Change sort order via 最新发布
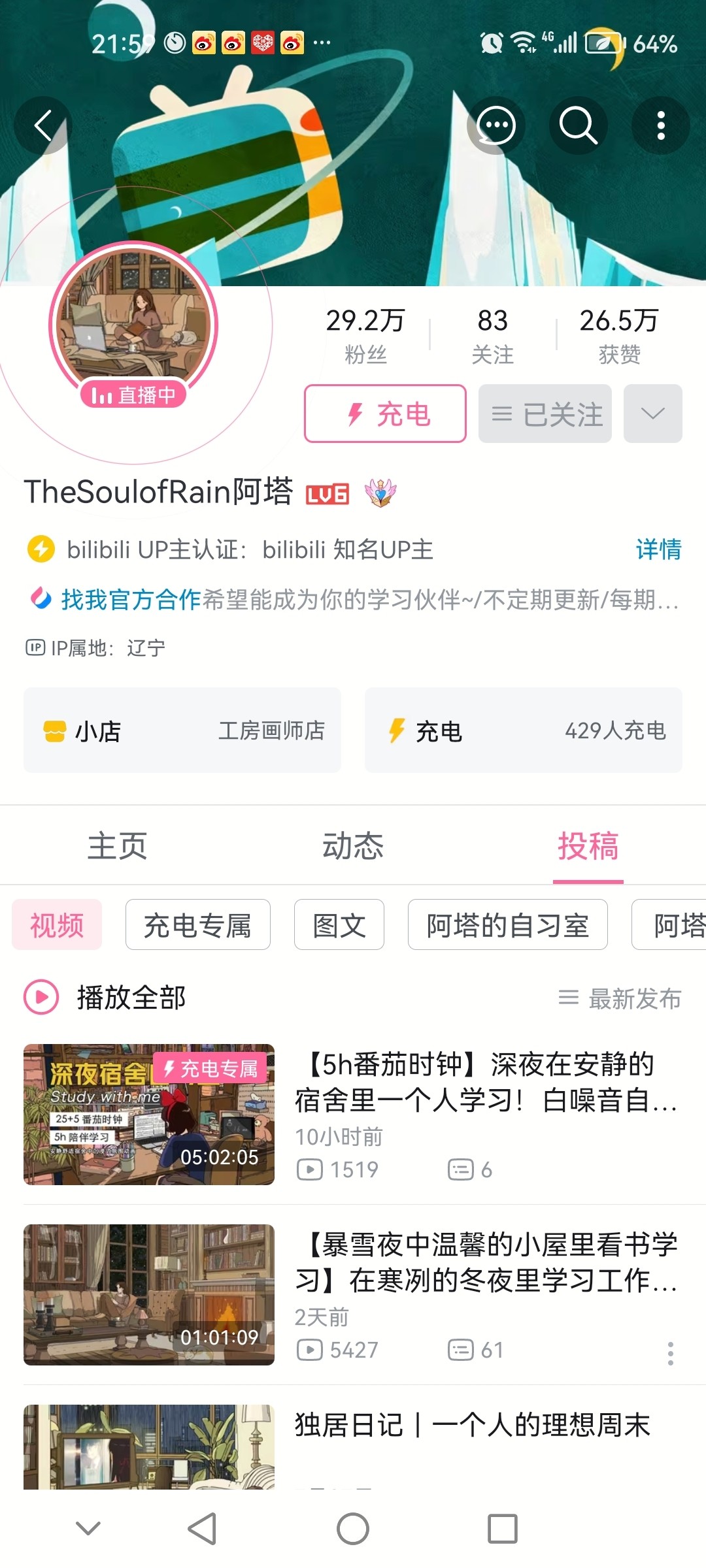 pos(620,998)
